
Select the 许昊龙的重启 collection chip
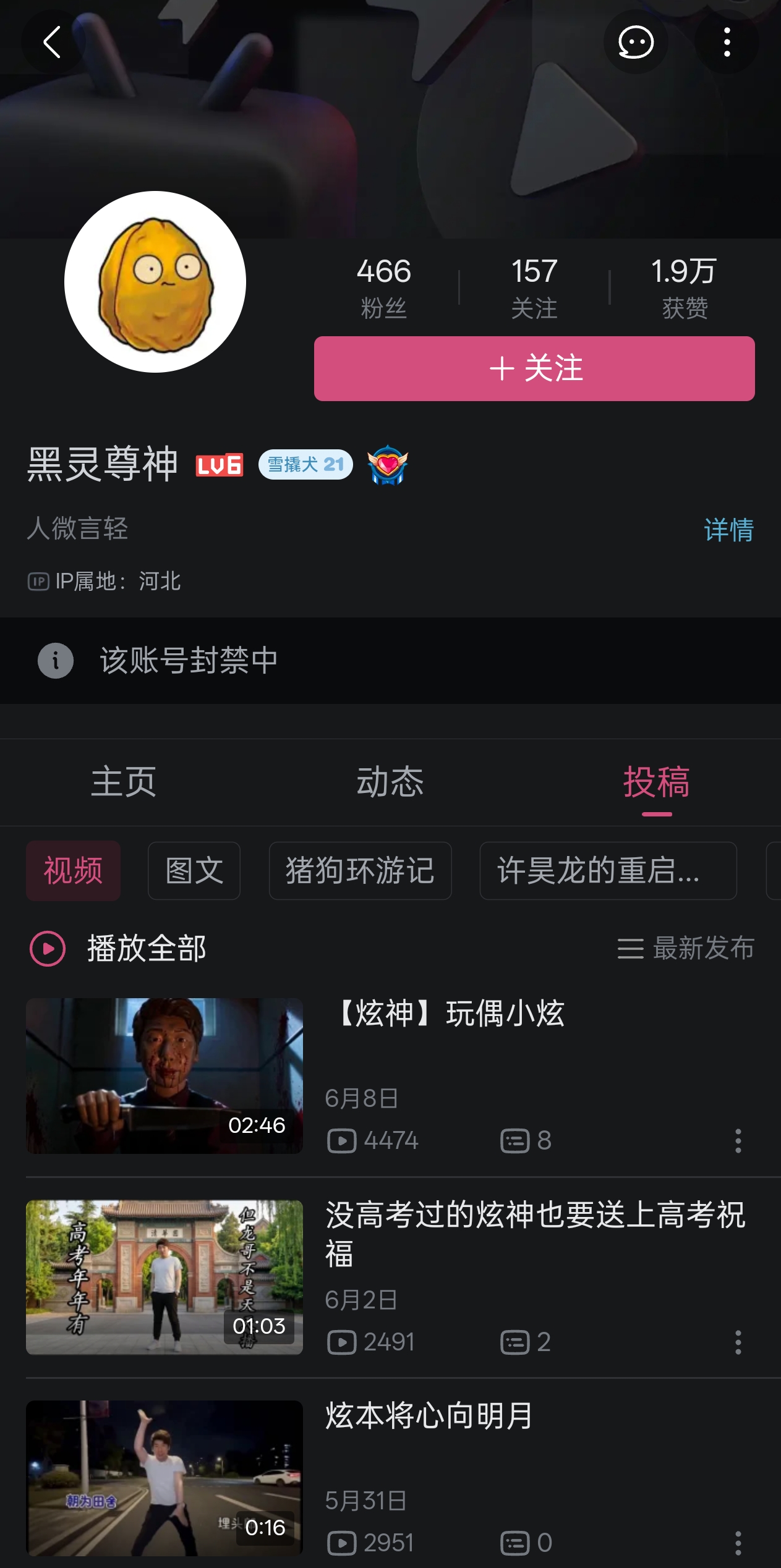608,871
